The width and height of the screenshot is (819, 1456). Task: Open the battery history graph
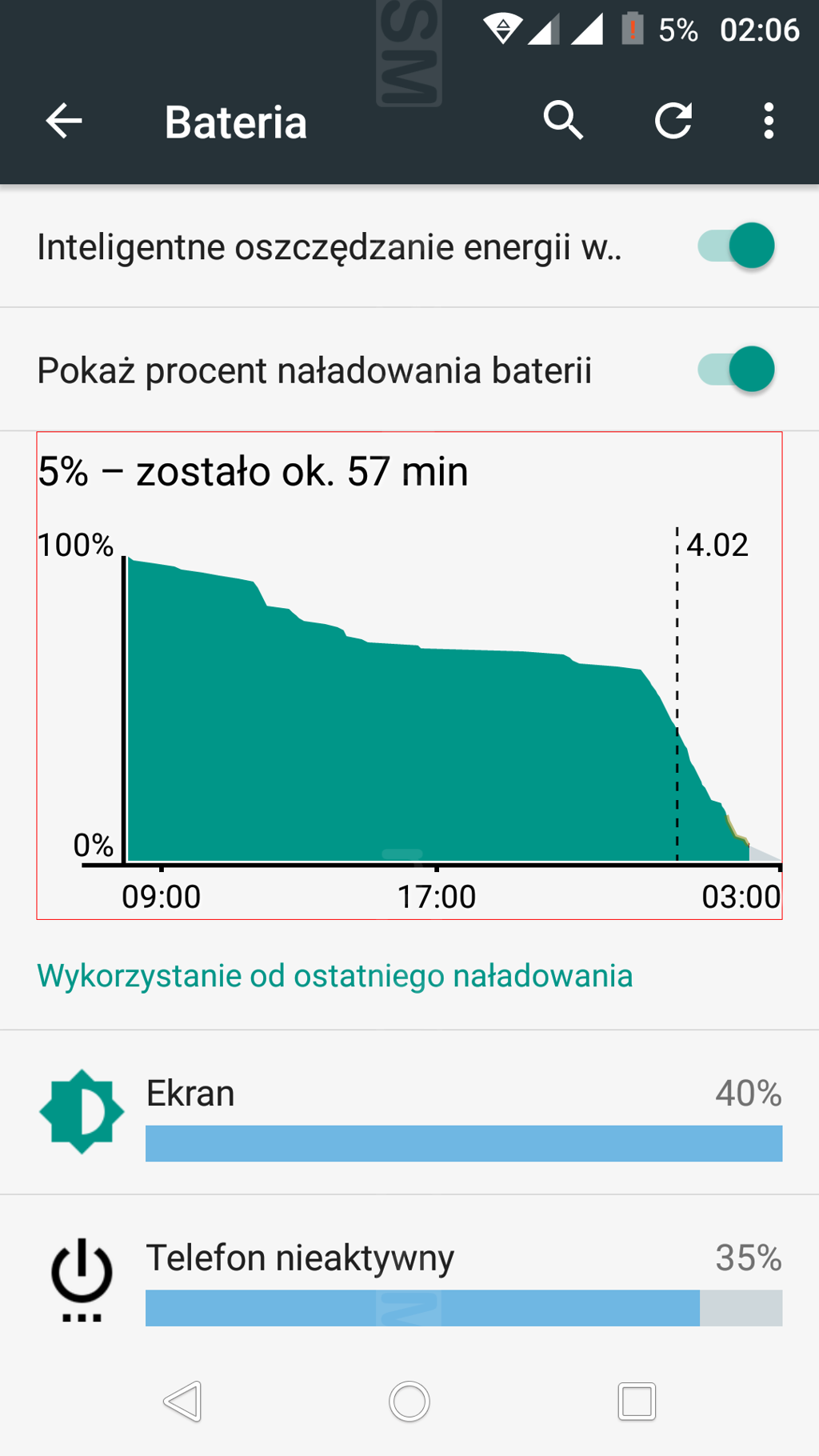(409, 676)
